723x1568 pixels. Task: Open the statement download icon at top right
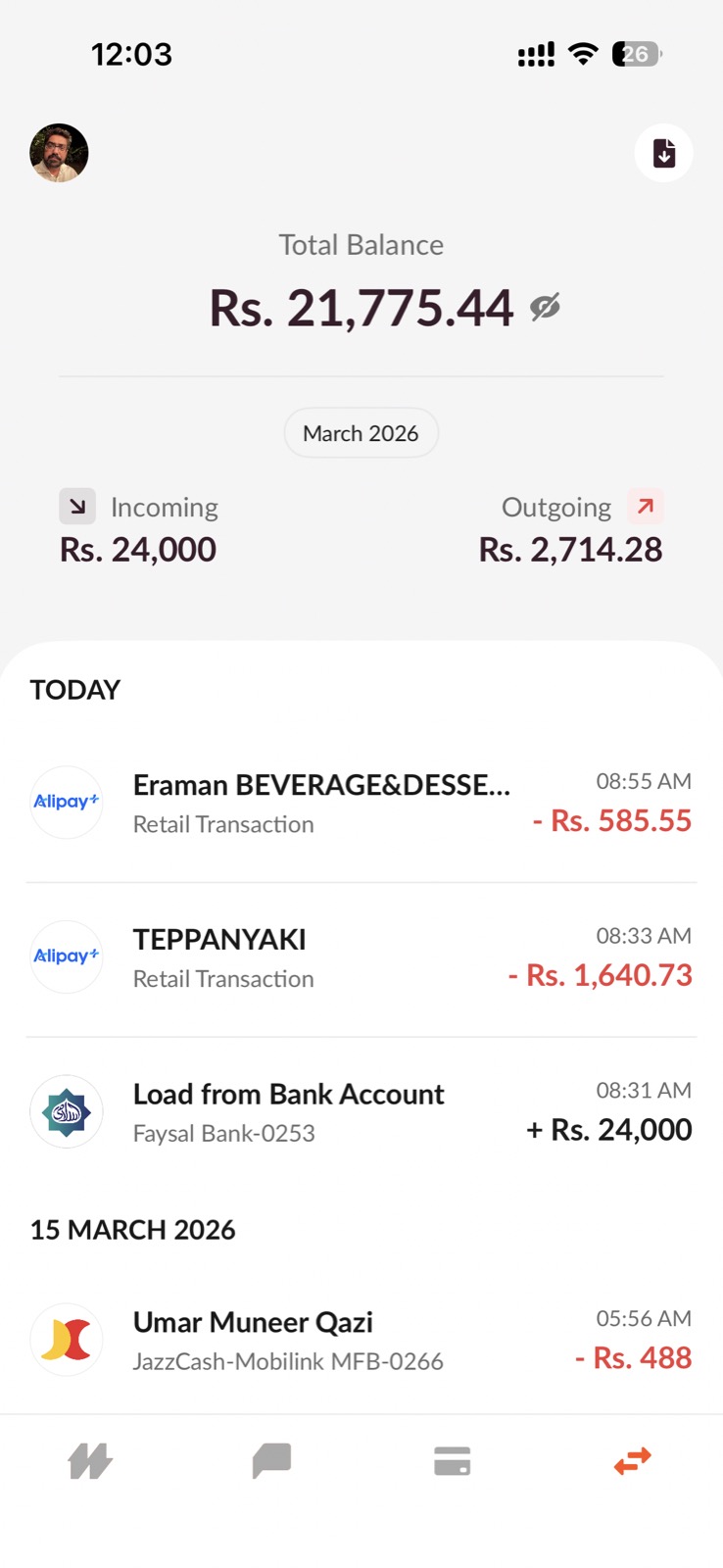663,153
